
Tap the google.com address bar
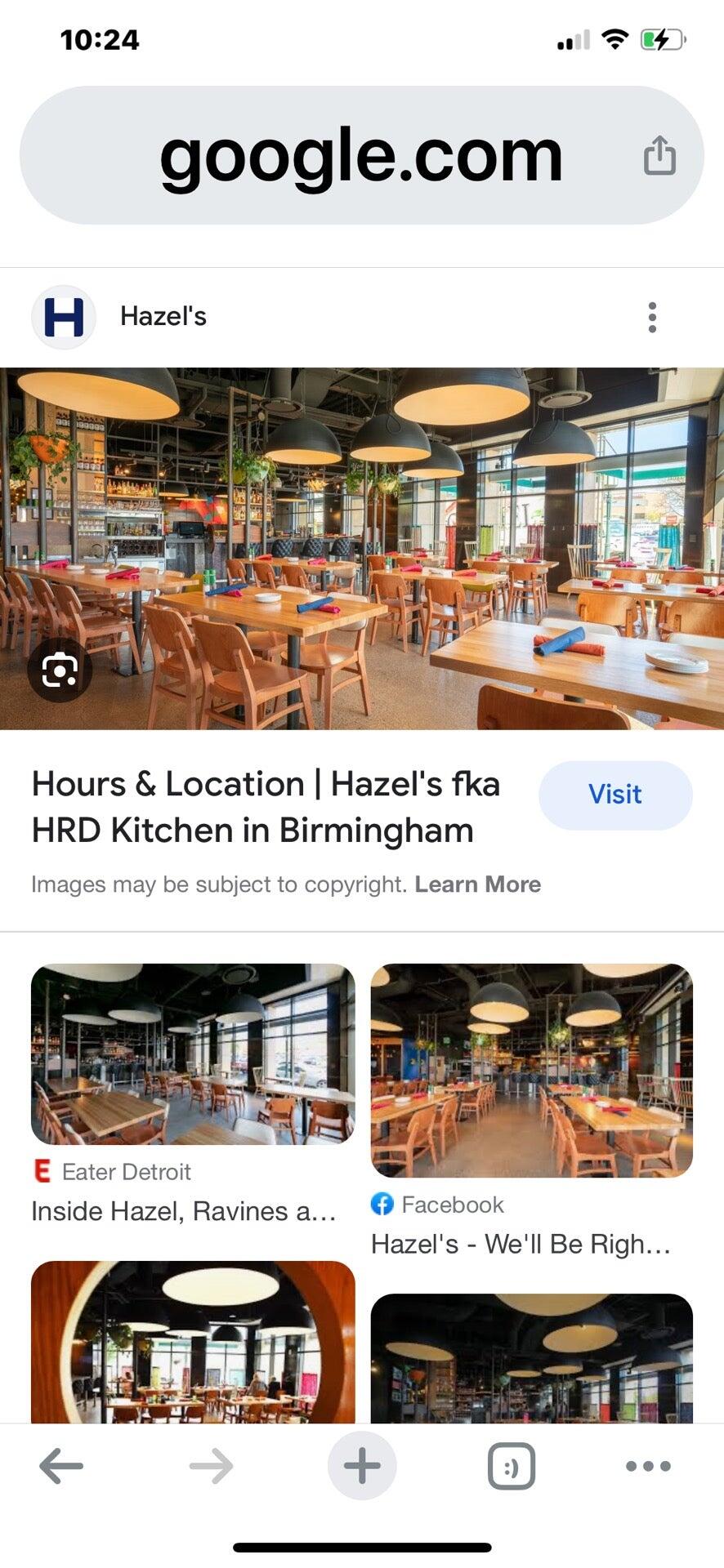tap(360, 155)
